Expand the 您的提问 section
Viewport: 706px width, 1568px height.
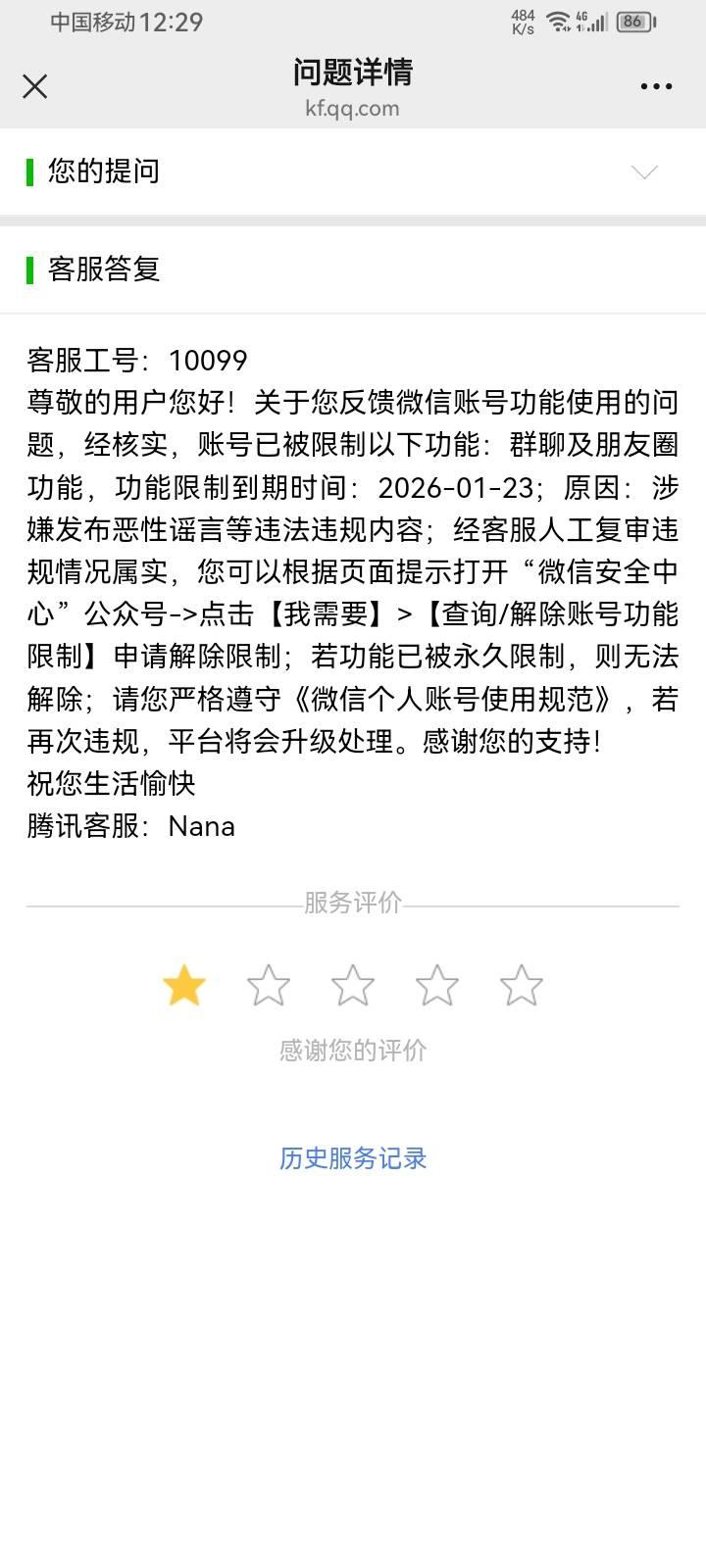[x=644, y=172]
